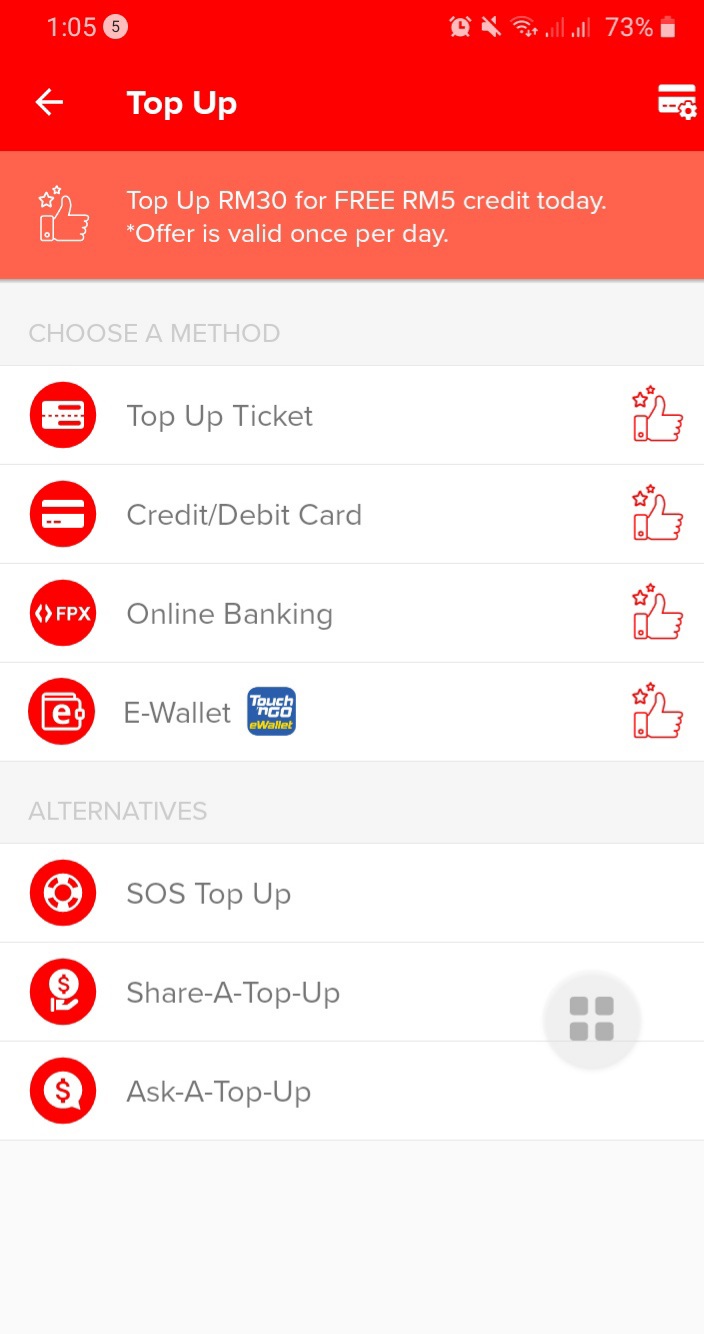Select E-Wallet Touch 'n Go method
Image resolution: width=704 pixels, height=1334 pixels.
(352, 712)
